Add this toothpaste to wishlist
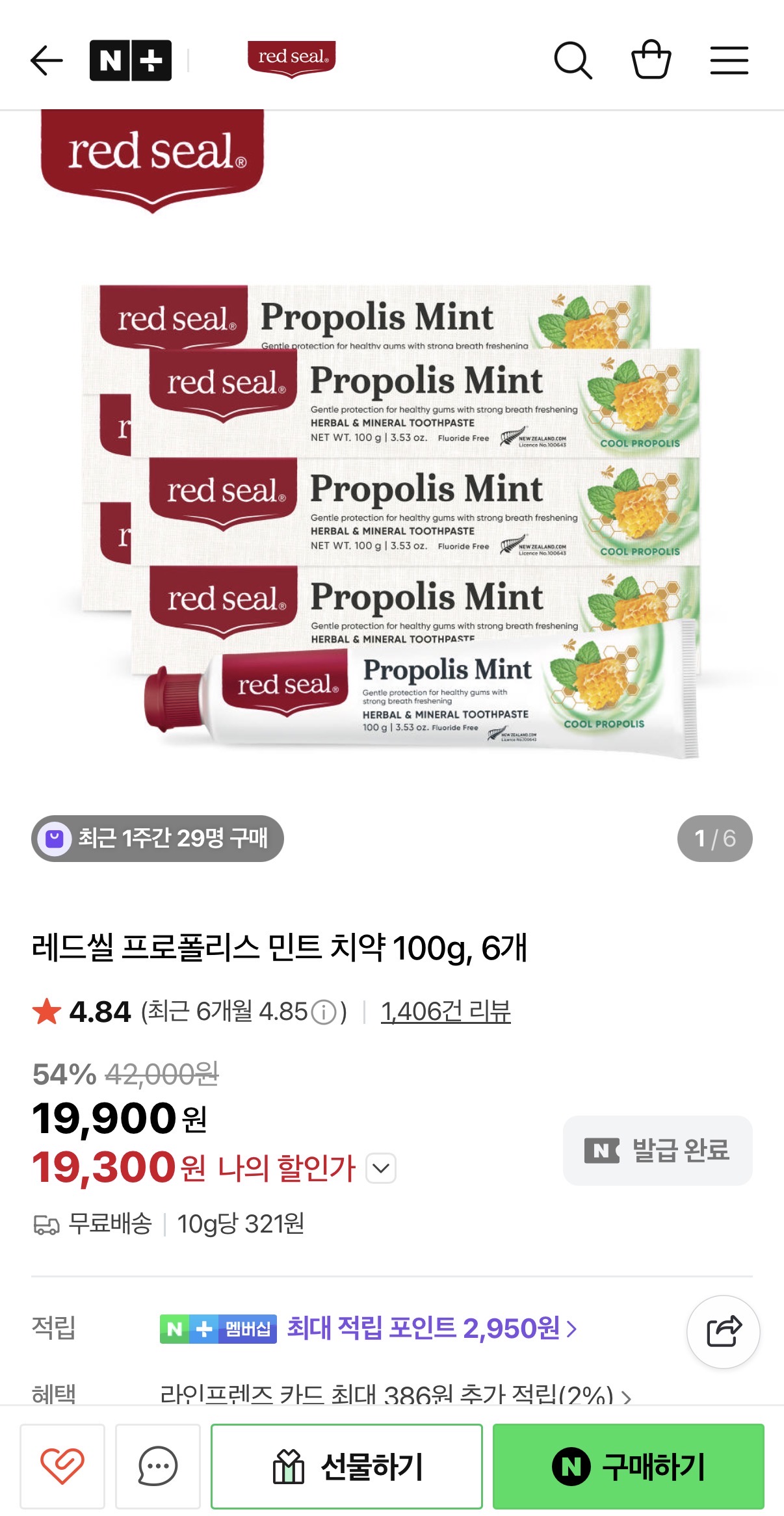 [62, 1466]
